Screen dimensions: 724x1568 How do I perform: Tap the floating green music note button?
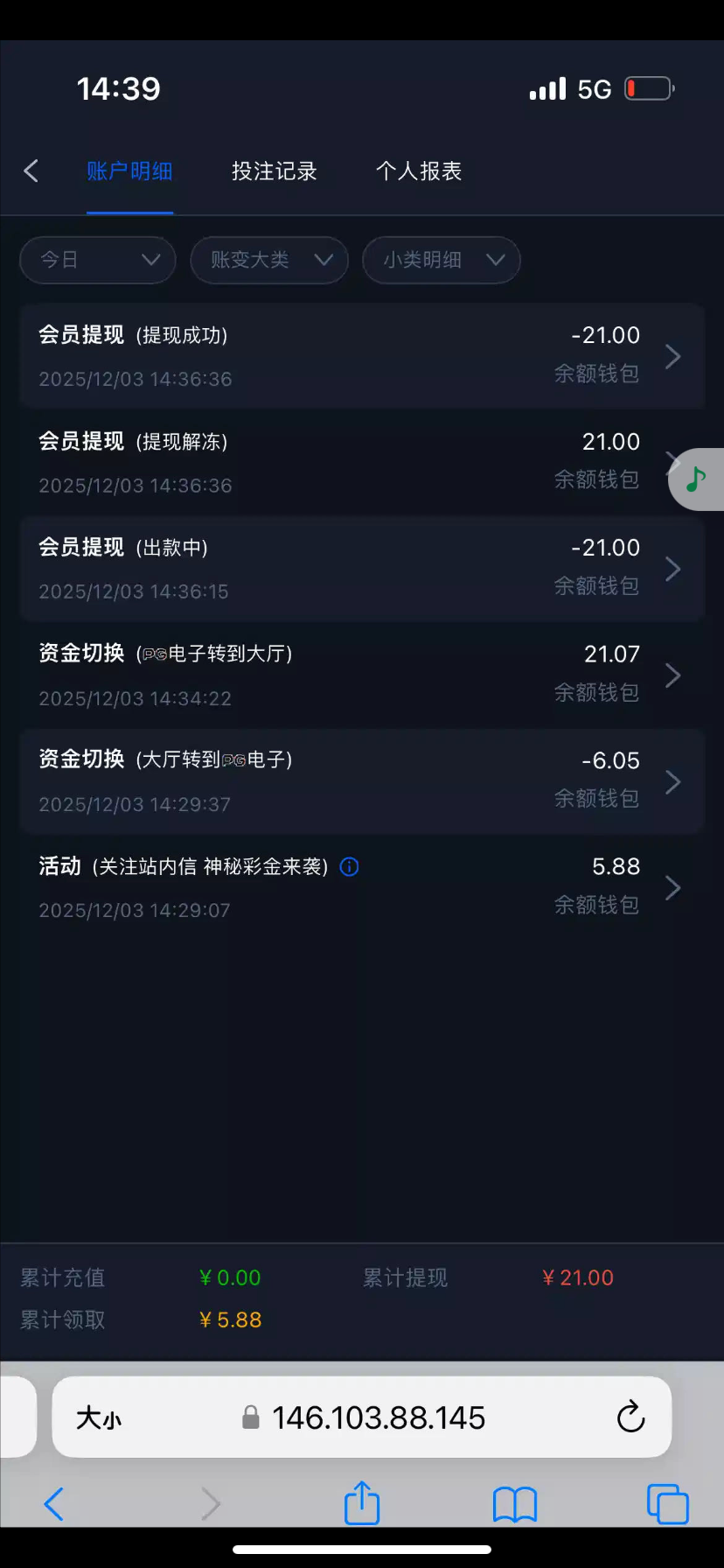tap(697, 479)
